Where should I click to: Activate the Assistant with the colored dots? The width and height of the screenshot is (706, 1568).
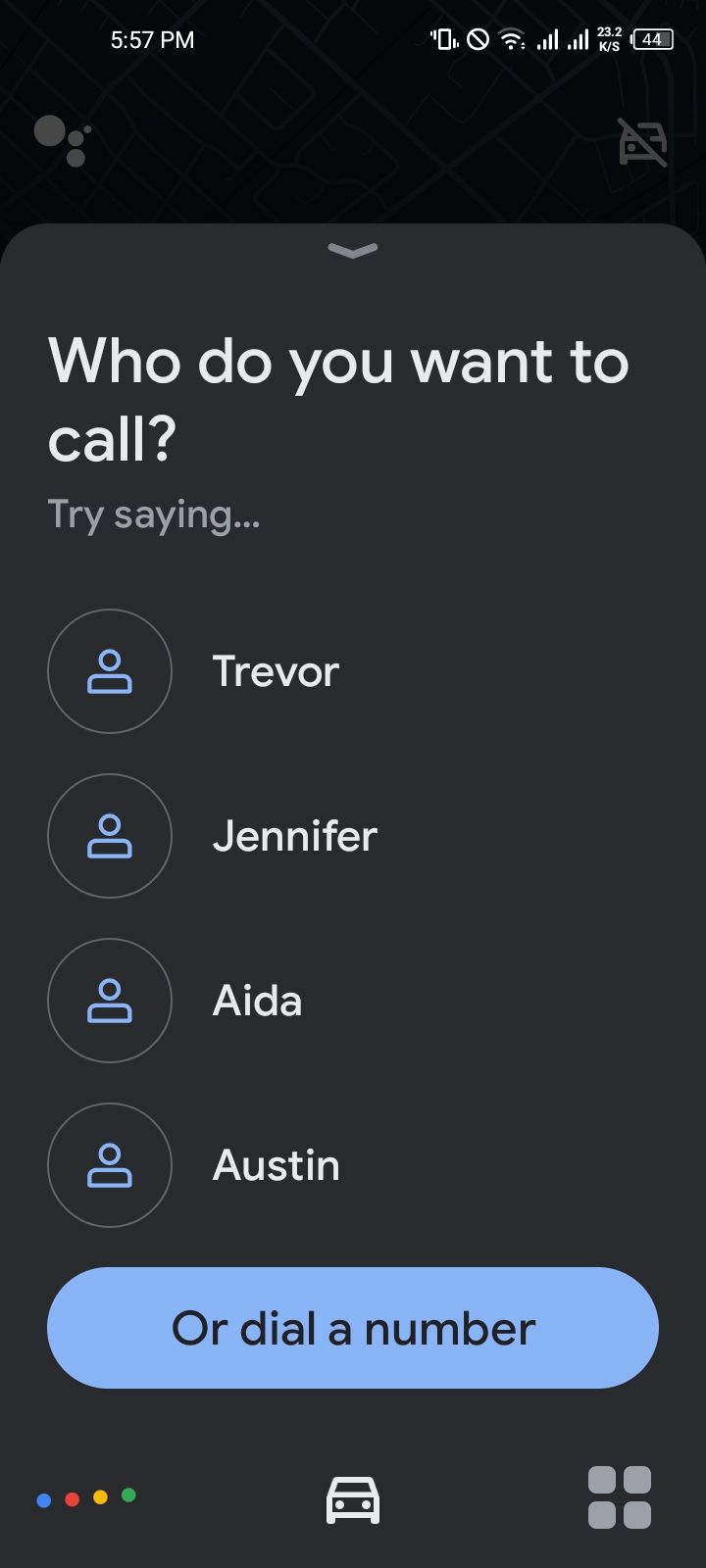point(86,1497)
